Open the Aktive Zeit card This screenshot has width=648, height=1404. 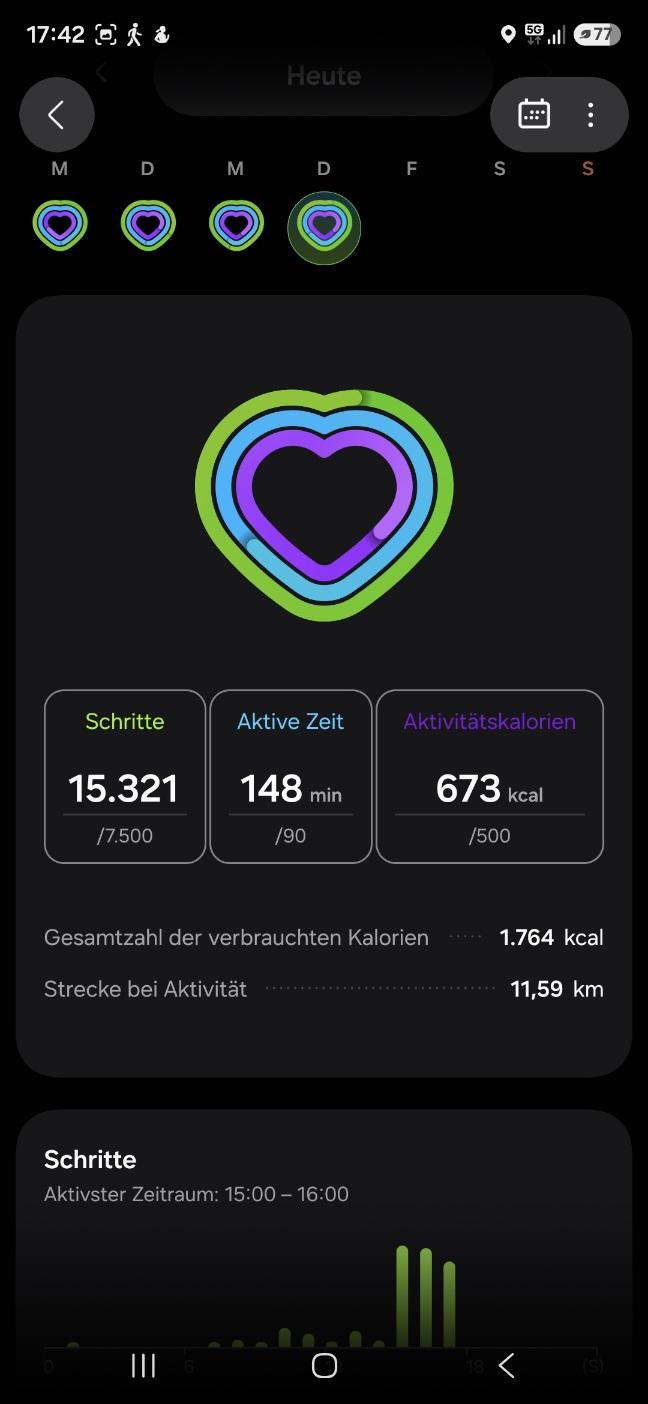click(291, 776)
